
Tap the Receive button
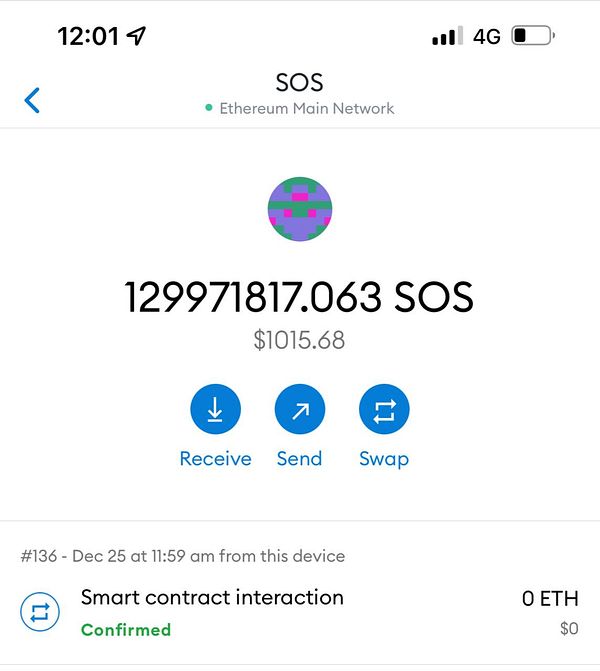(215, 410)
